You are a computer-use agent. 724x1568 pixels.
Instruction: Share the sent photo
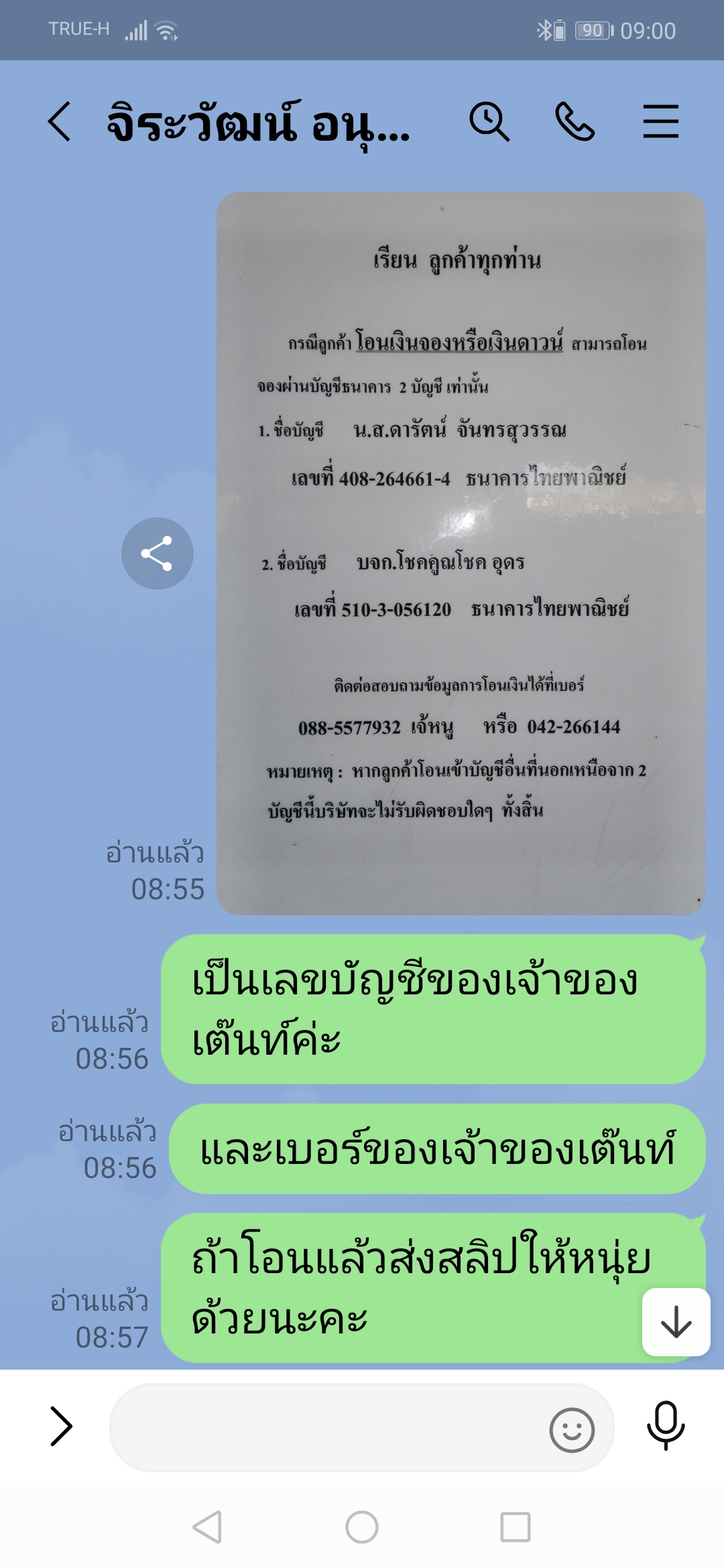pos(157,553)
